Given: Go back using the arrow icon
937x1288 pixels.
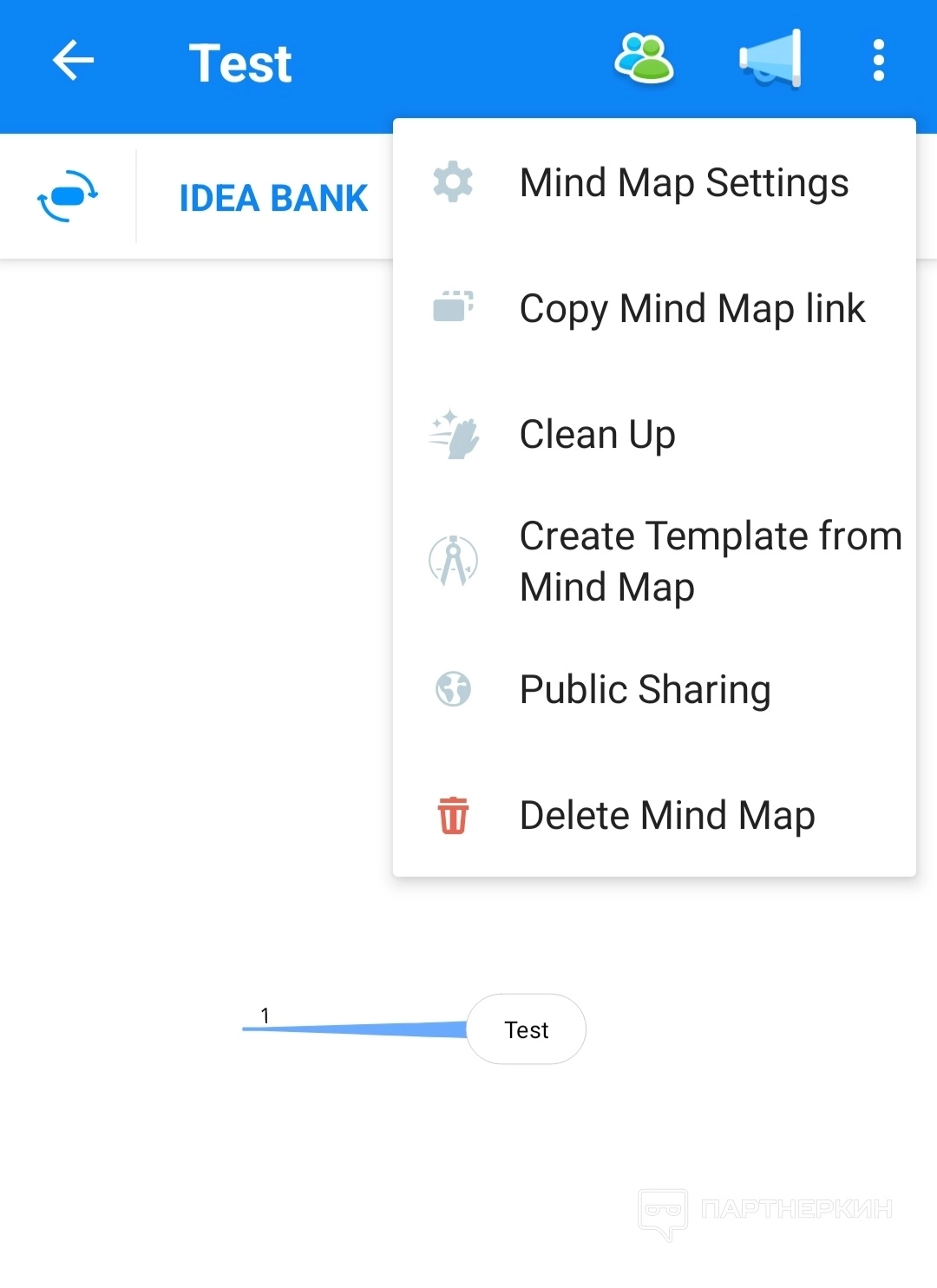Looking at the screenshot, I should click(x=73, y=62).
